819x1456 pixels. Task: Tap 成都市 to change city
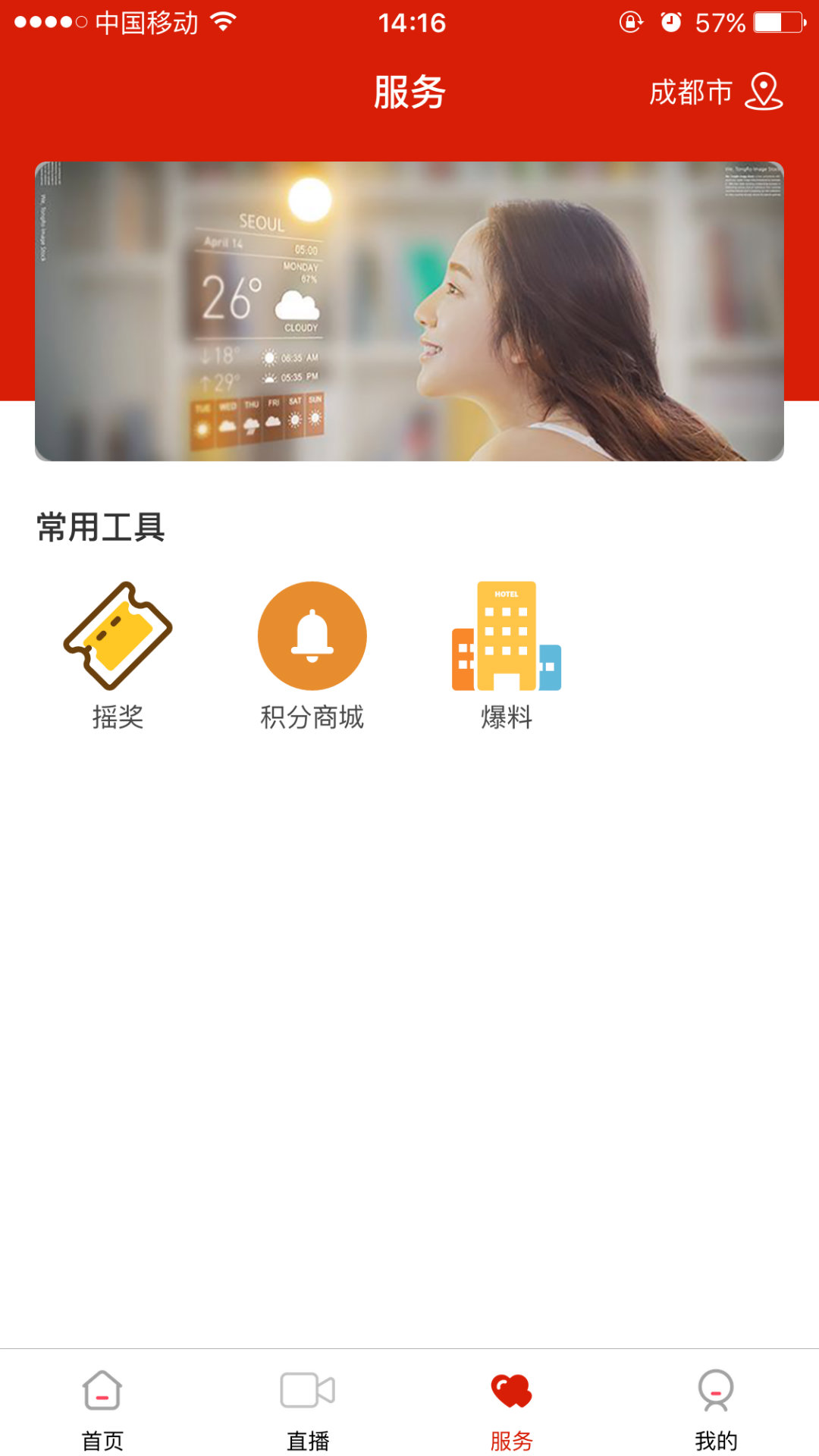pyautogui.click(x=690, y=93)
